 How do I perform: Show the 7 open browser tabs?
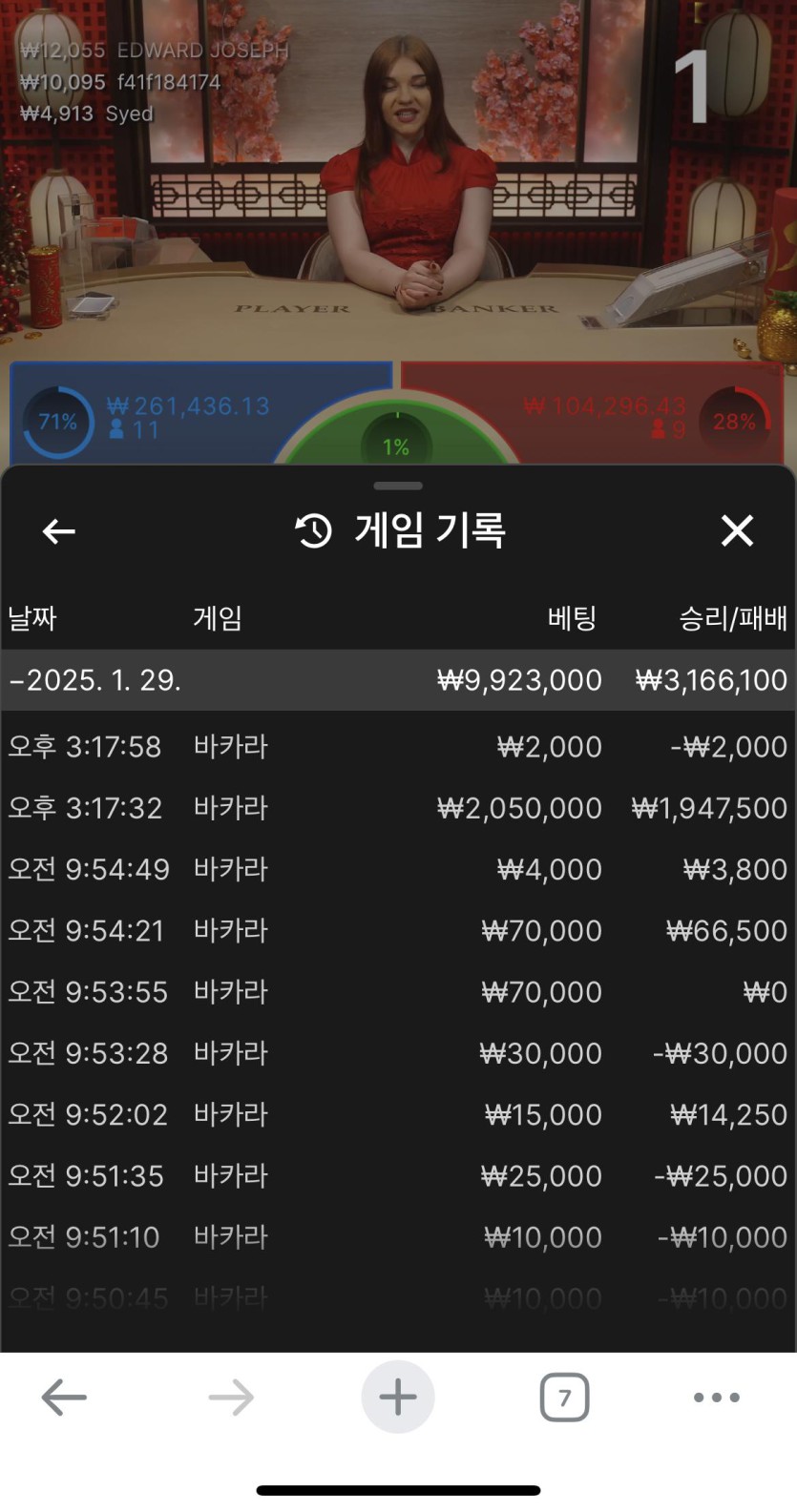point(564,1398)
